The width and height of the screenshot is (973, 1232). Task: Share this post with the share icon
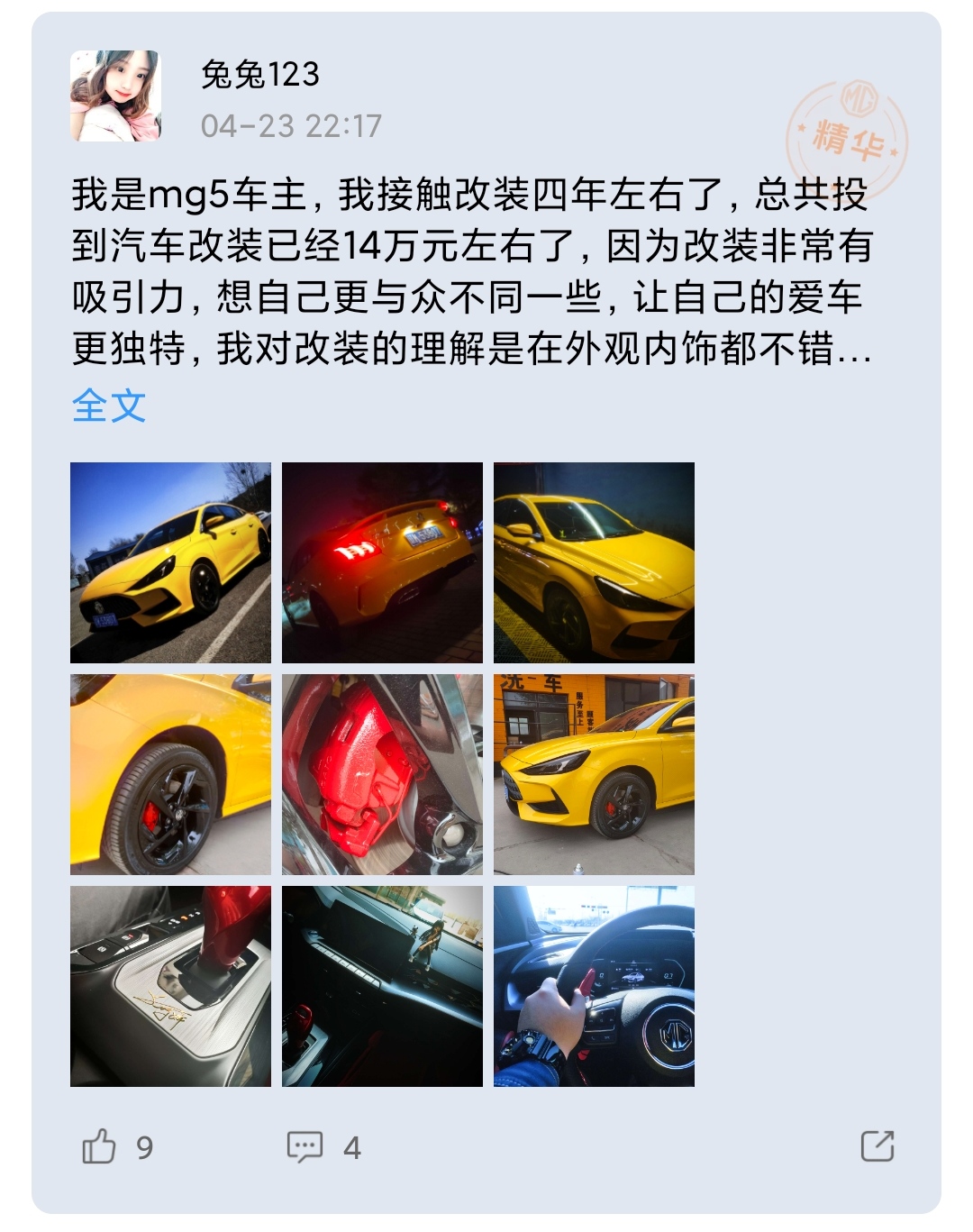coord(877,1146)
